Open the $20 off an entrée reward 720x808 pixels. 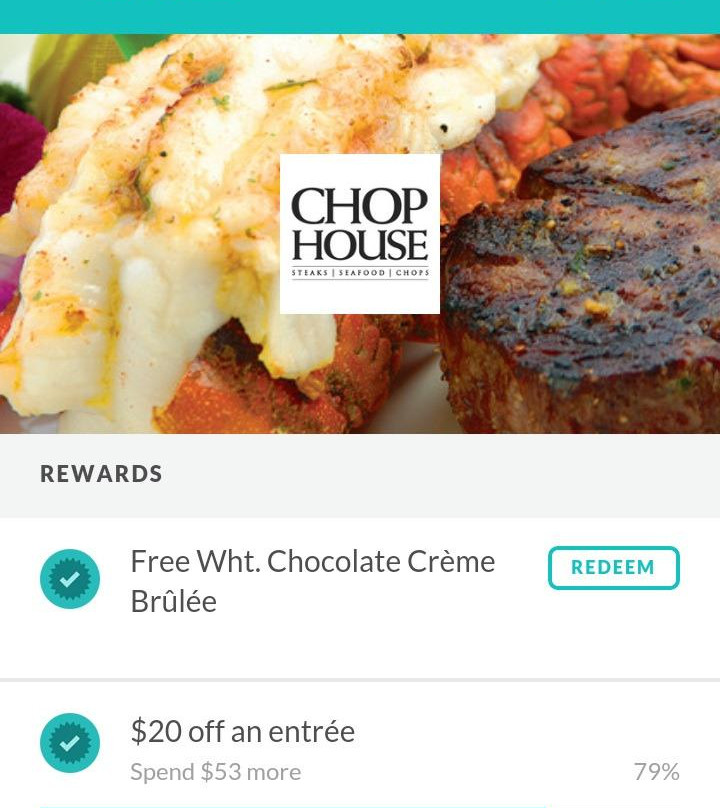pyautogui.click(x=243, y=733)
